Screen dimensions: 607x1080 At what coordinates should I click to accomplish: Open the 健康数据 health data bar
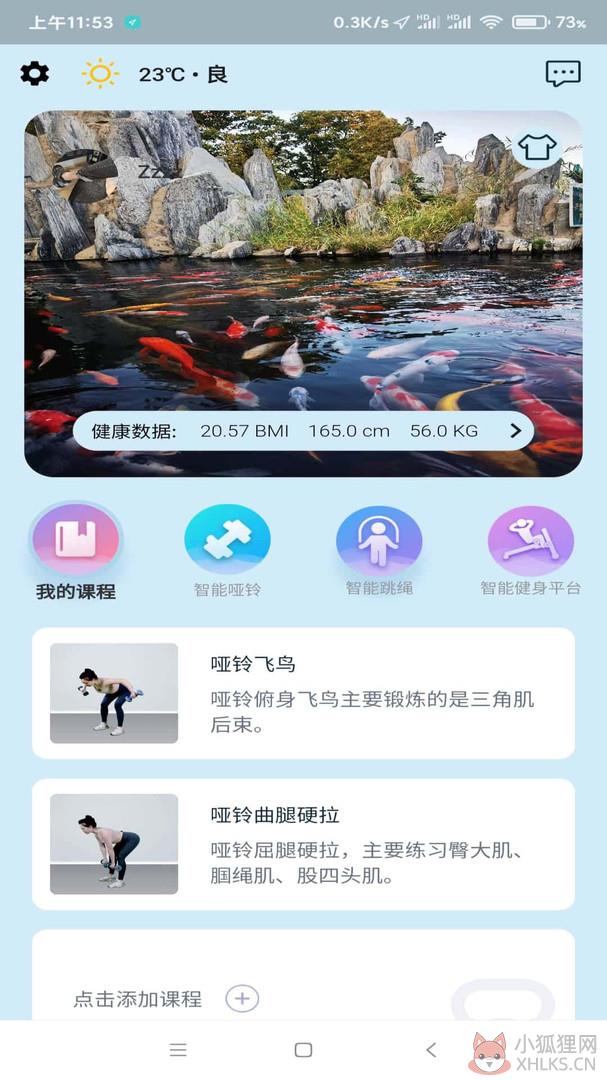303,431
